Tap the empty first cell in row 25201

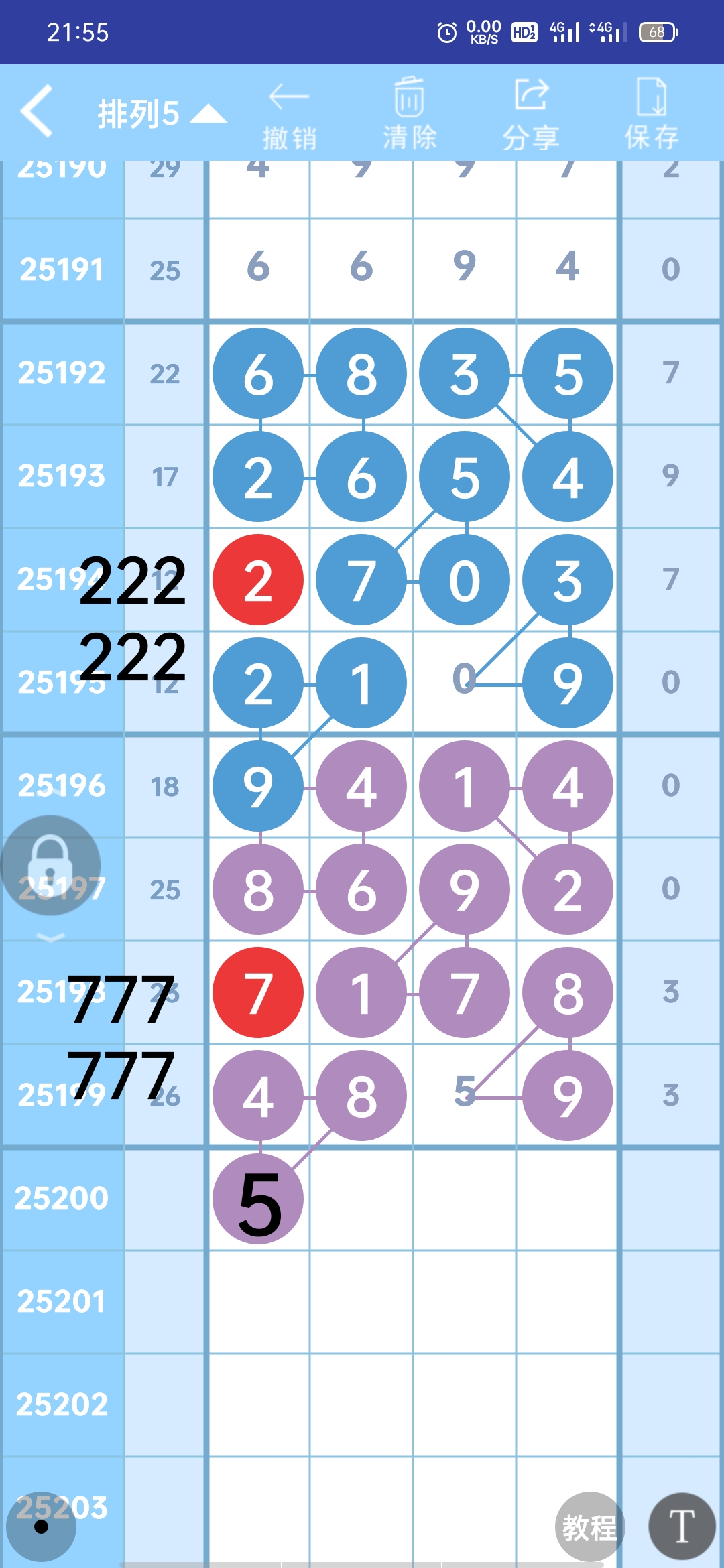[x=258, y=1301]
